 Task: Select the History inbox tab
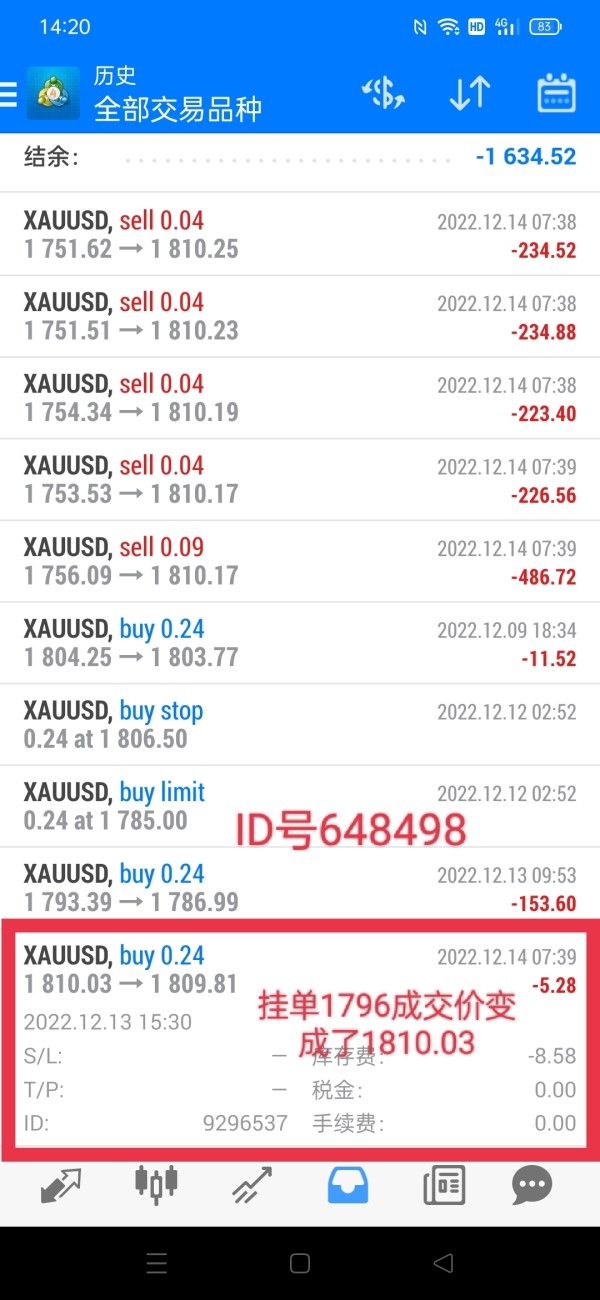click(x=348, y=1186)
